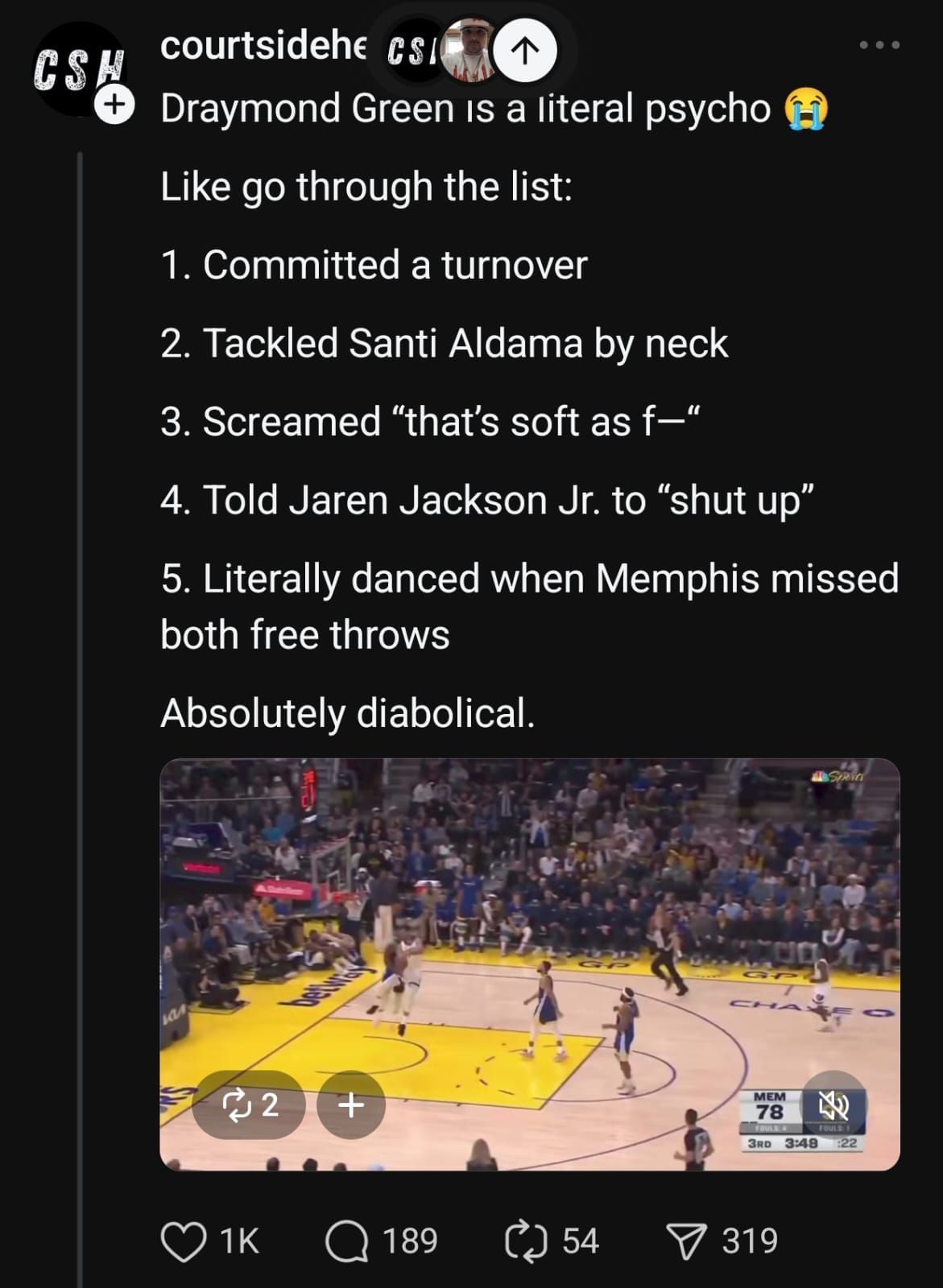The width and height of the screenshot is (943, 1288).
Task: Repost this thread with 54 reposts
Action: point(526,1241)
